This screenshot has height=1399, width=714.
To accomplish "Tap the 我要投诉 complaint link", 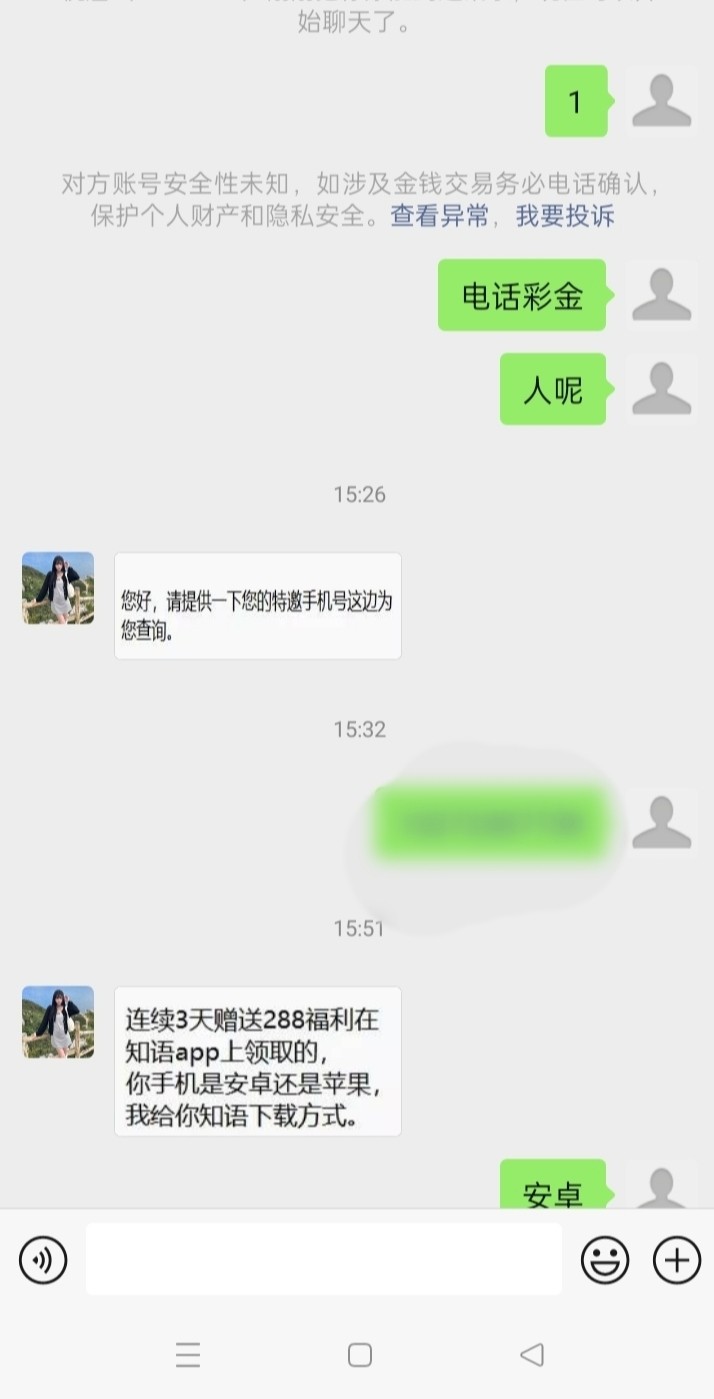I will pyautogui.click(x=565, y=216).
